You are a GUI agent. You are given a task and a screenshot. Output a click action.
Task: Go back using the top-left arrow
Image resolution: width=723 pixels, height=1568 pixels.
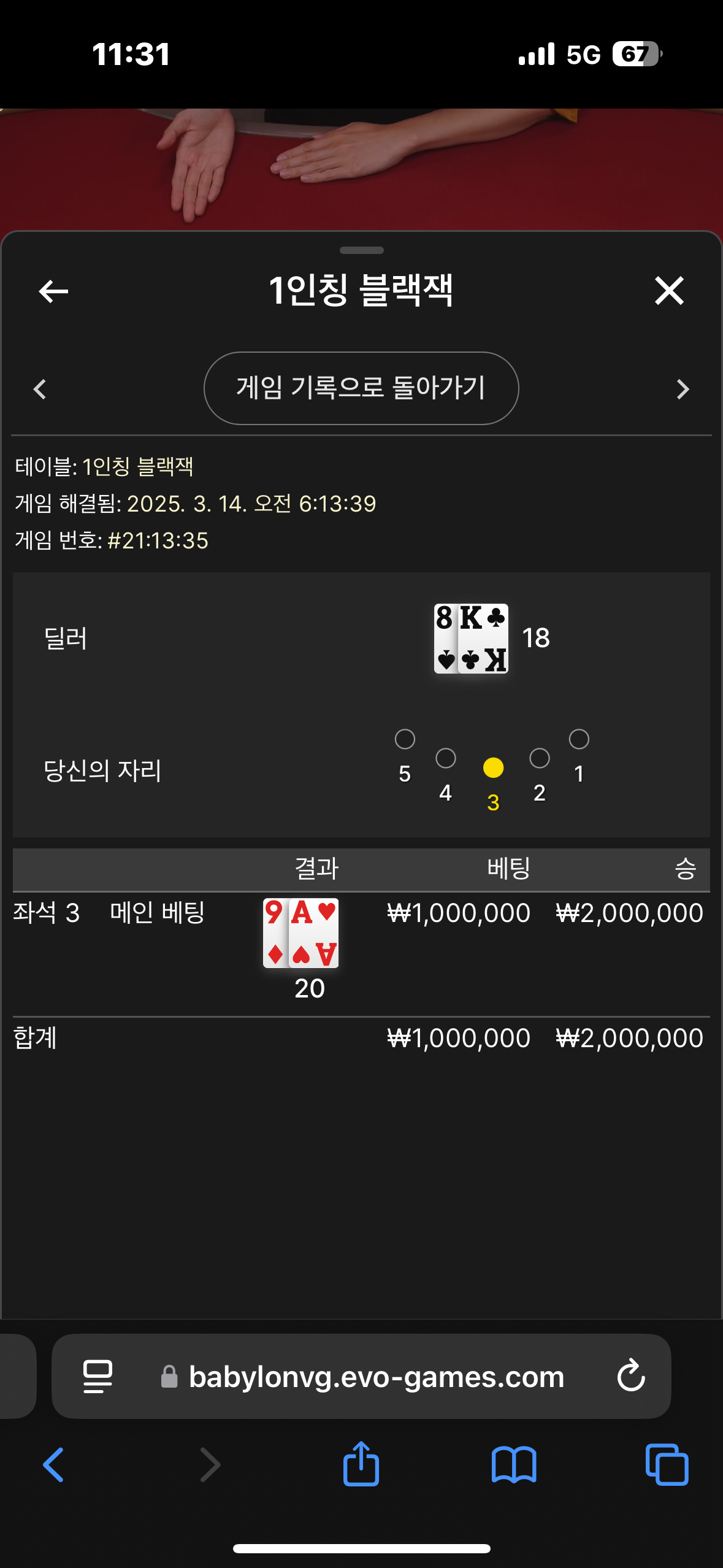tap(53, 291)
